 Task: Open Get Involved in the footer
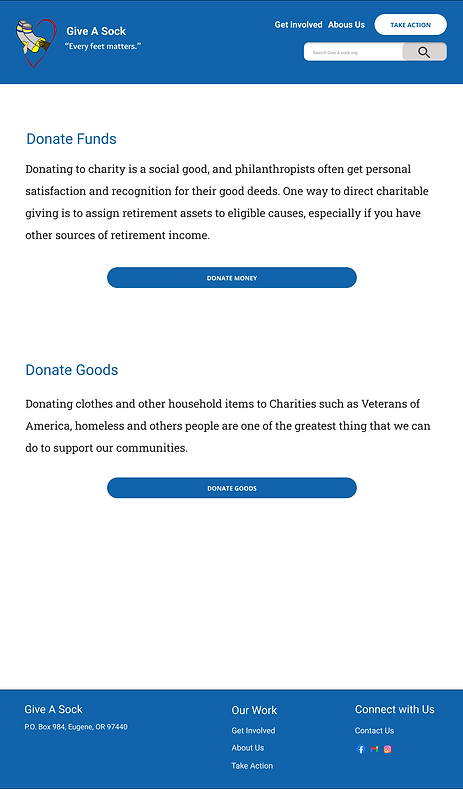(x=253, y=731)
